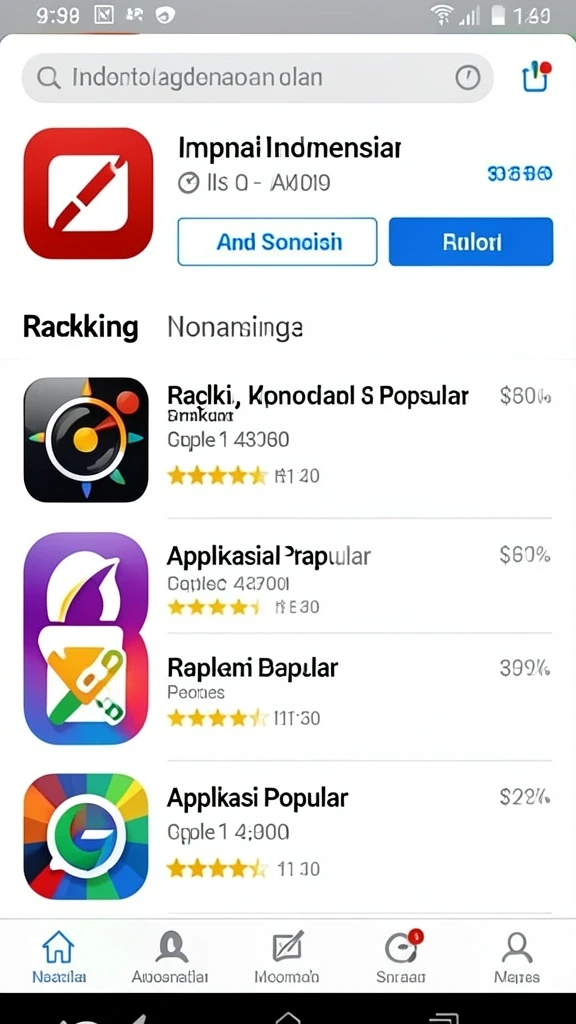Tap the And Sonoish outlined button
The width and height of the screenshot is (576, 1024).
[278, 242]
